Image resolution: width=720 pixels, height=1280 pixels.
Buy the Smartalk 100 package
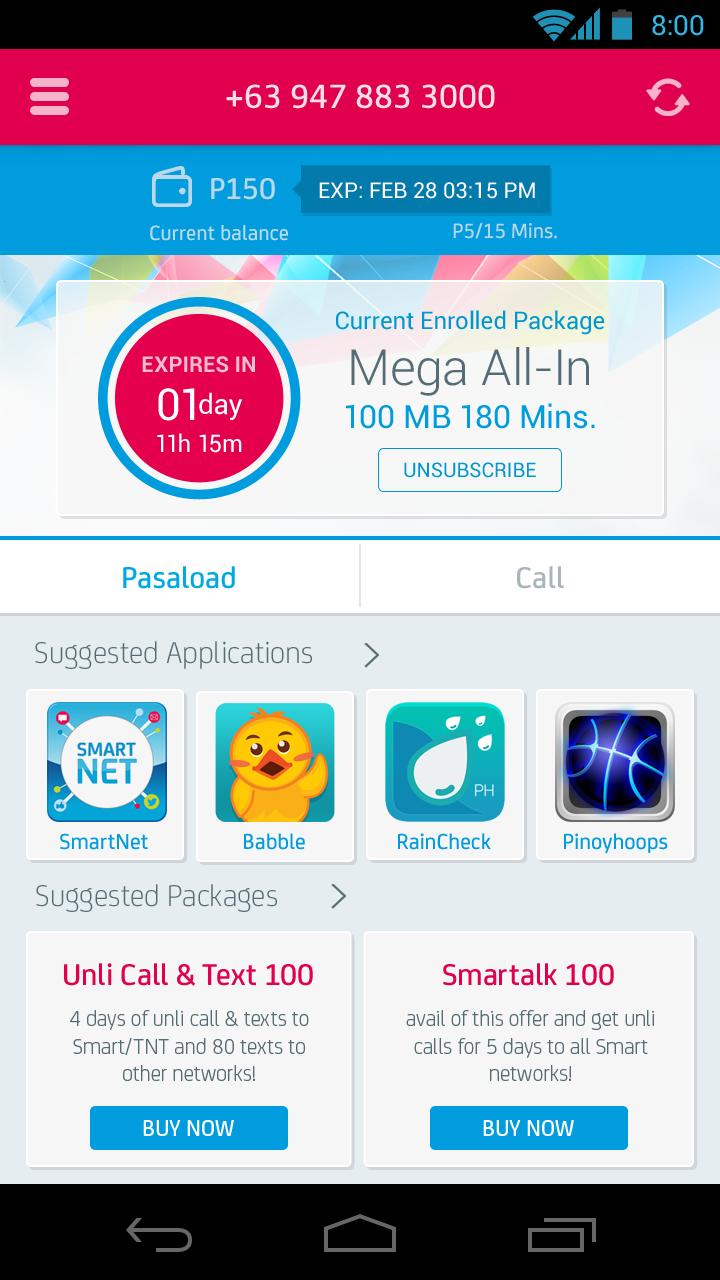coord(529,1128)
